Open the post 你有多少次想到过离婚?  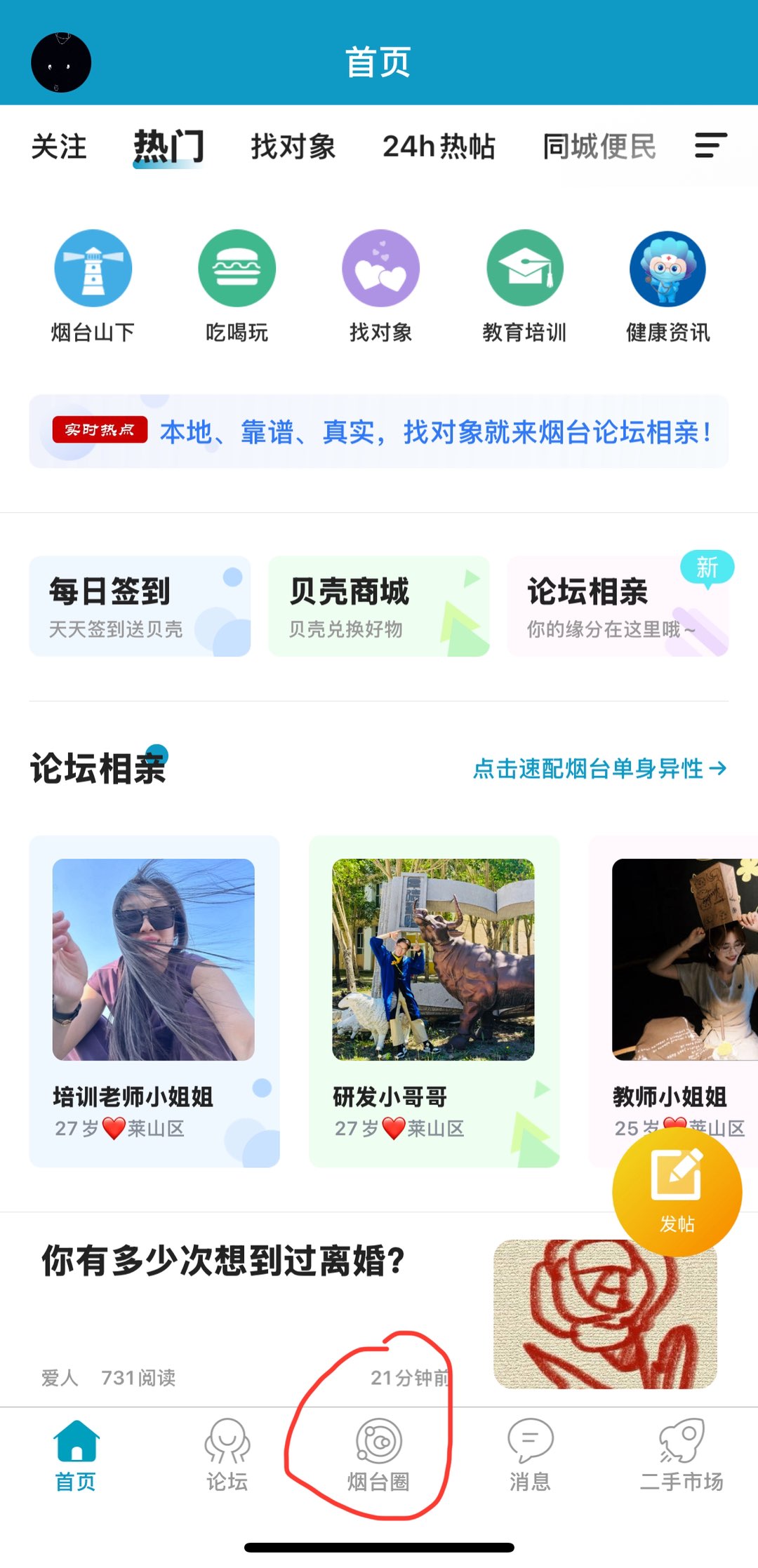click(225, 1261)
